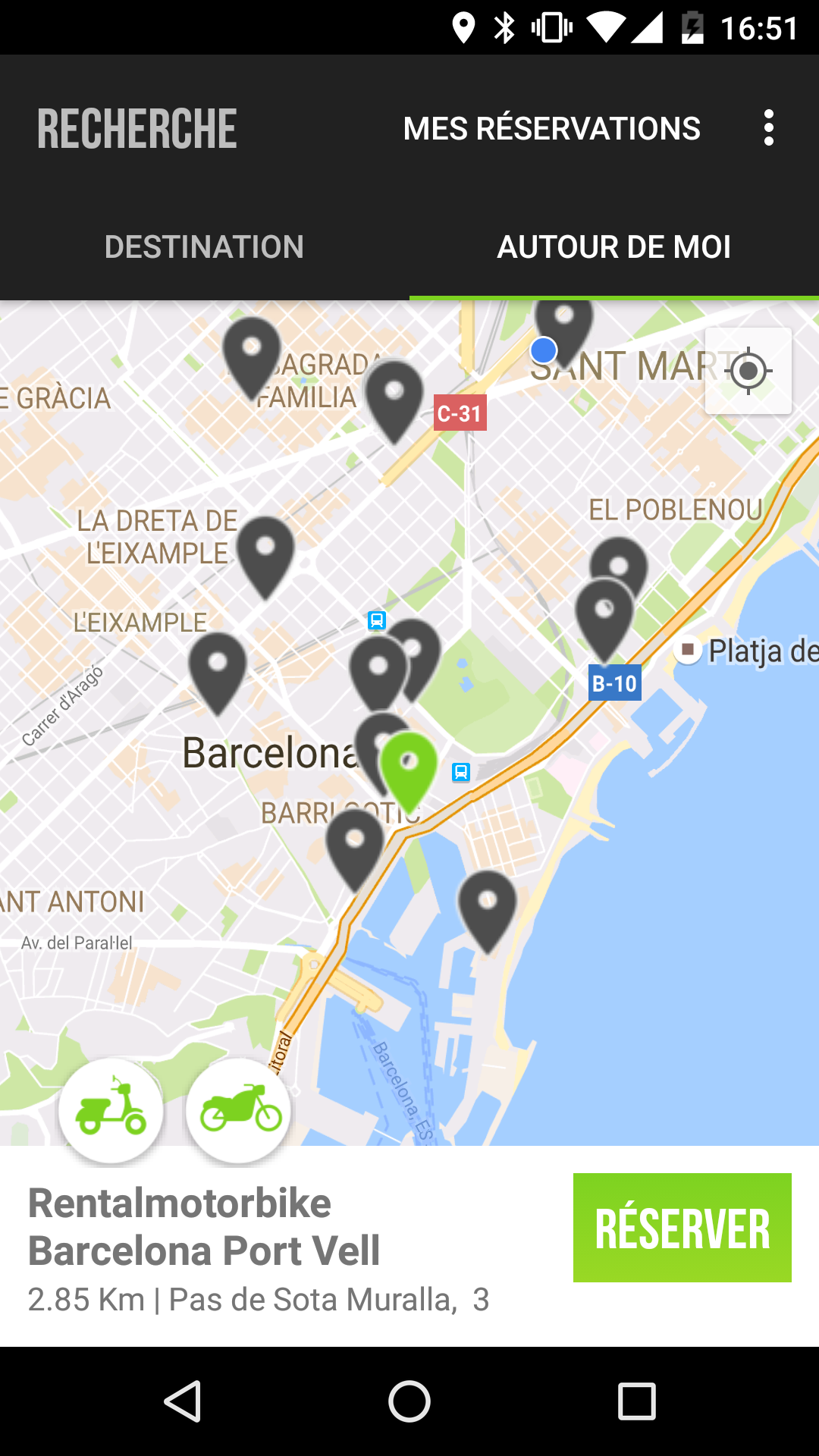Filter by motorcycle vehicle type

click(x=239, y=1110)
